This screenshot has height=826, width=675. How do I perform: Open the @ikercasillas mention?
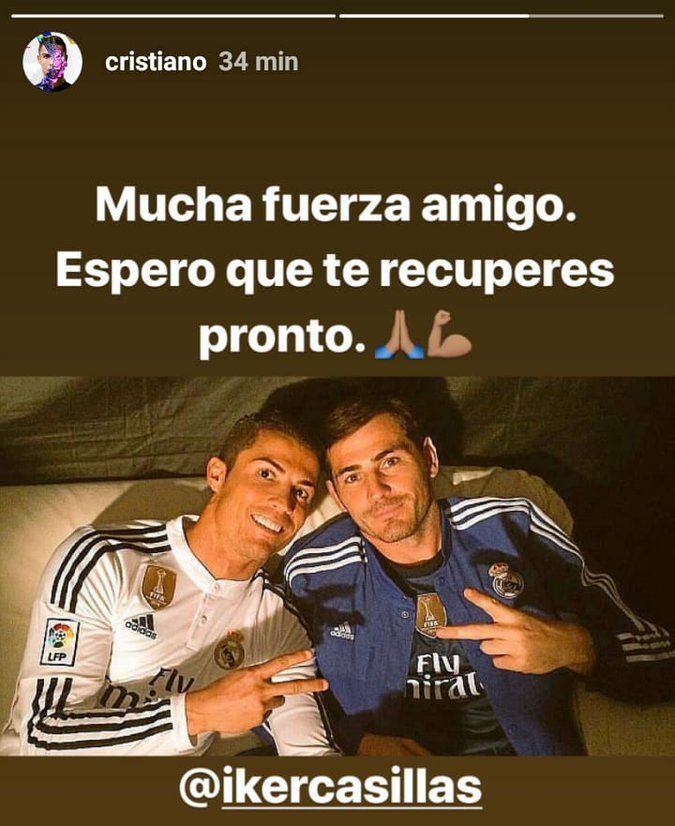coord(330,788)
